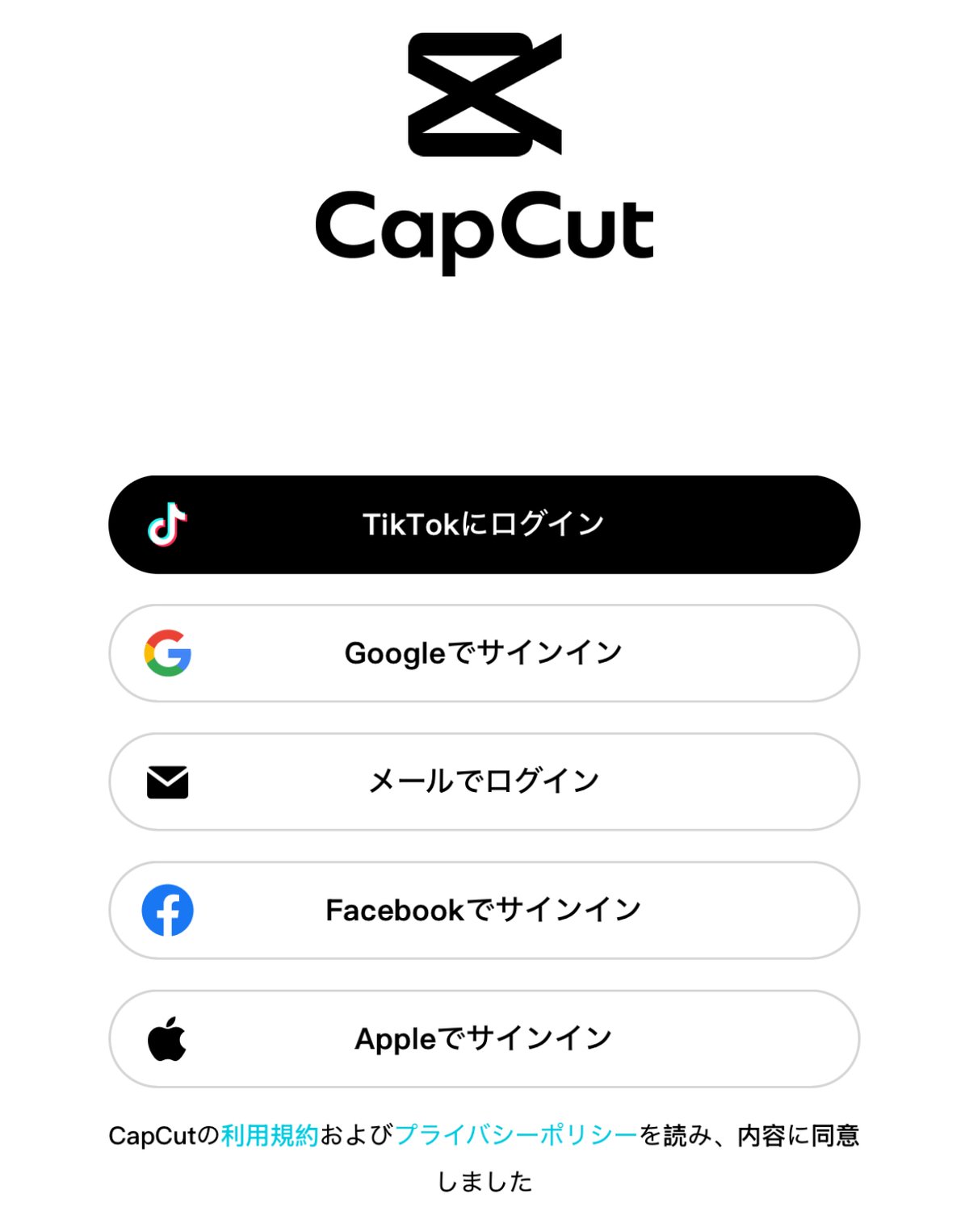Open the 利用規約 terms of service link
The height and width of the screenshot is (1232, 969).
tap(270, 1135)
